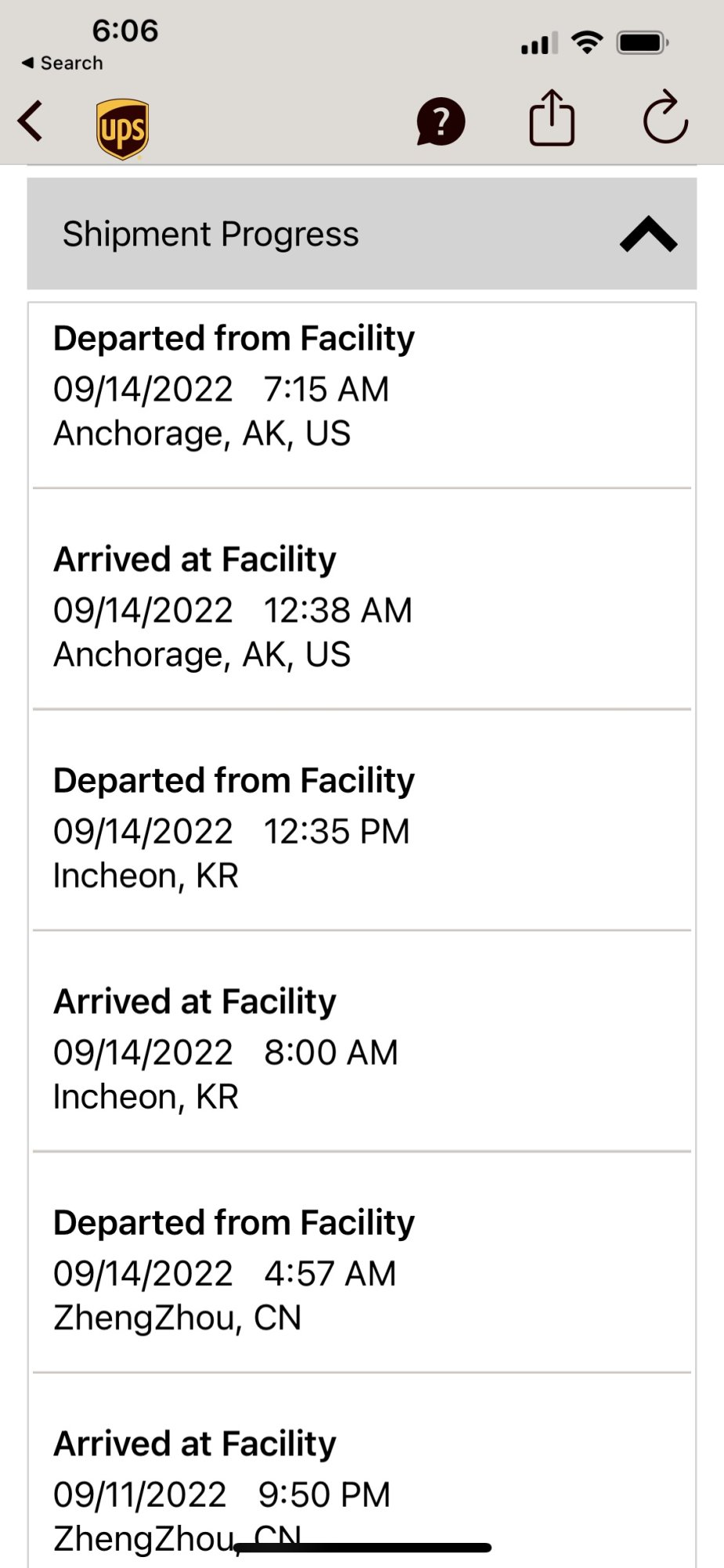Share this tracking page

point(552,119)
